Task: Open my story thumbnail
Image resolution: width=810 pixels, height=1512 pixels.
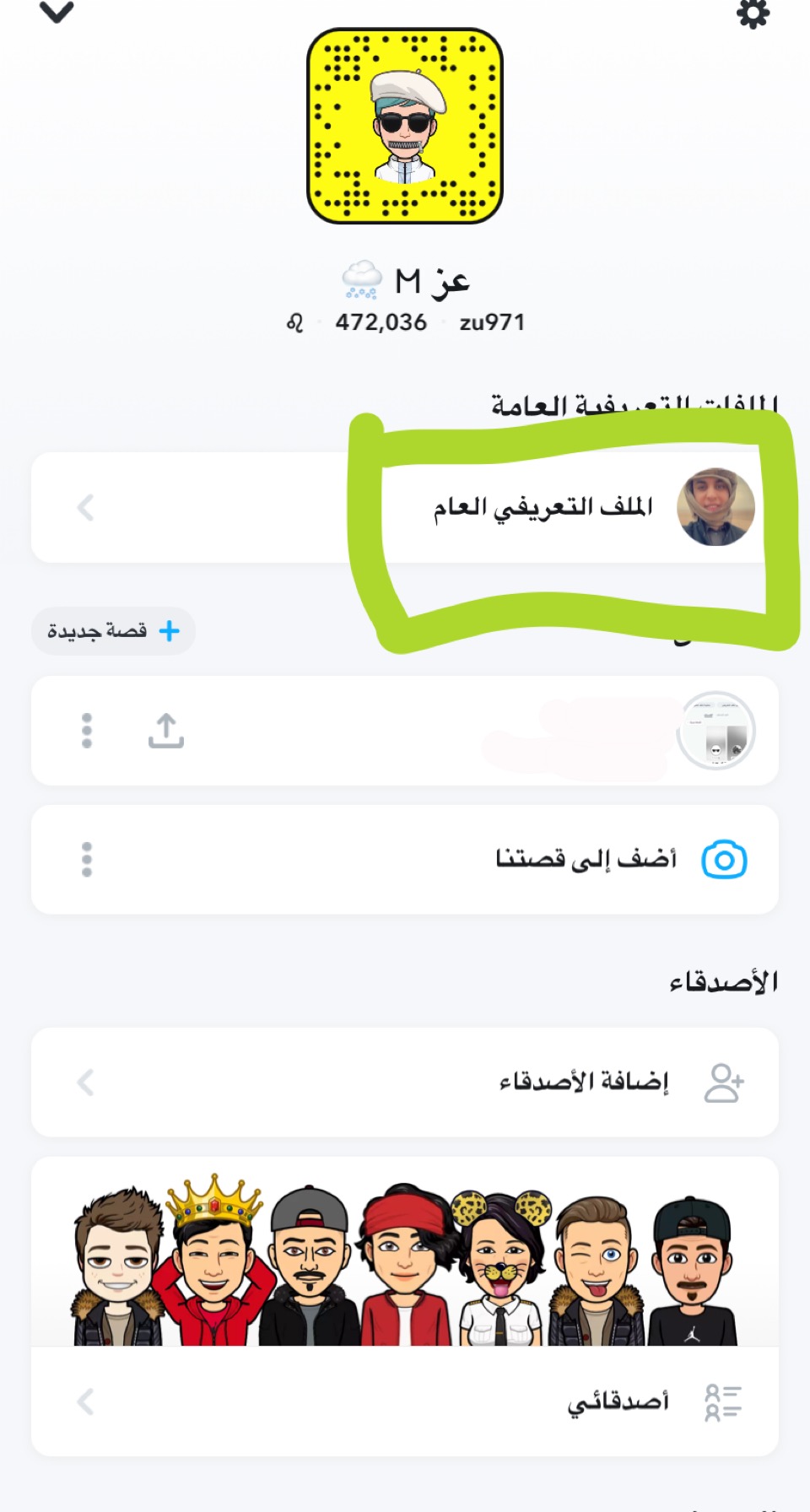Action: tap(715, 731)
